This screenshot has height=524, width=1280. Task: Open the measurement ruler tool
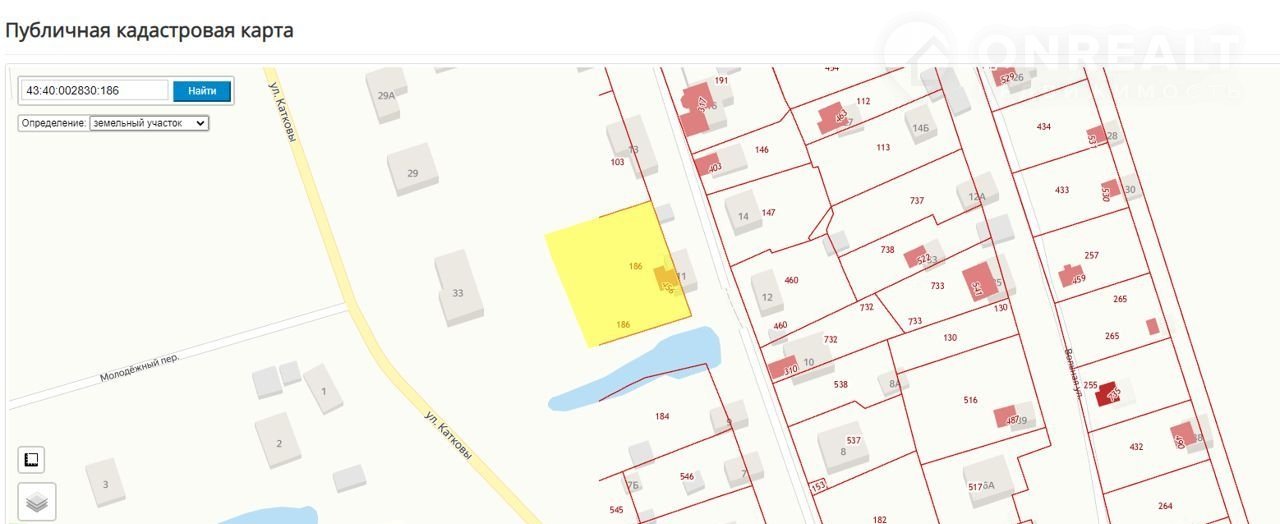[x=31, y=459]
